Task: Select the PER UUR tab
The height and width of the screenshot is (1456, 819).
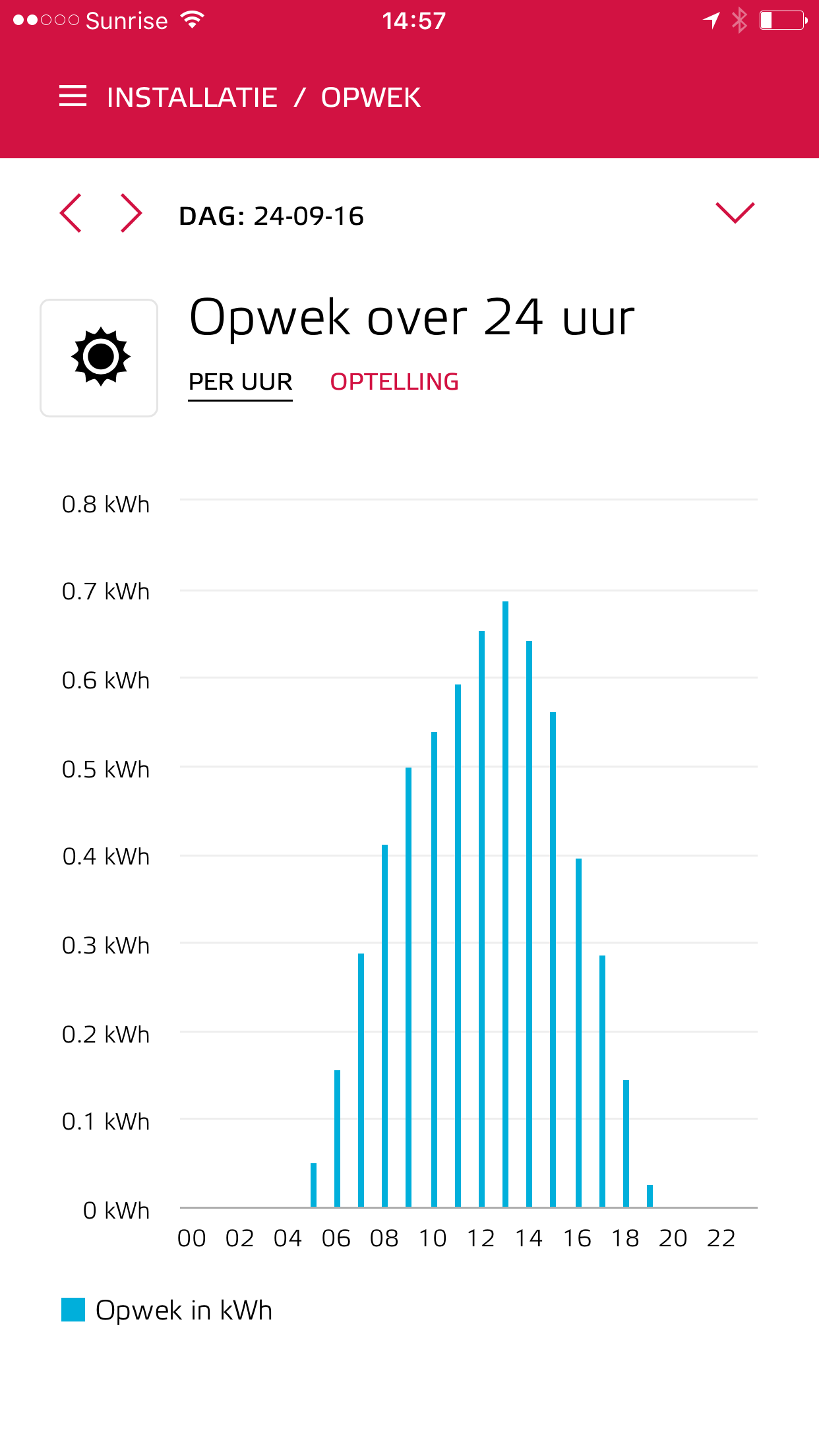Action: [x=240, y=382]
